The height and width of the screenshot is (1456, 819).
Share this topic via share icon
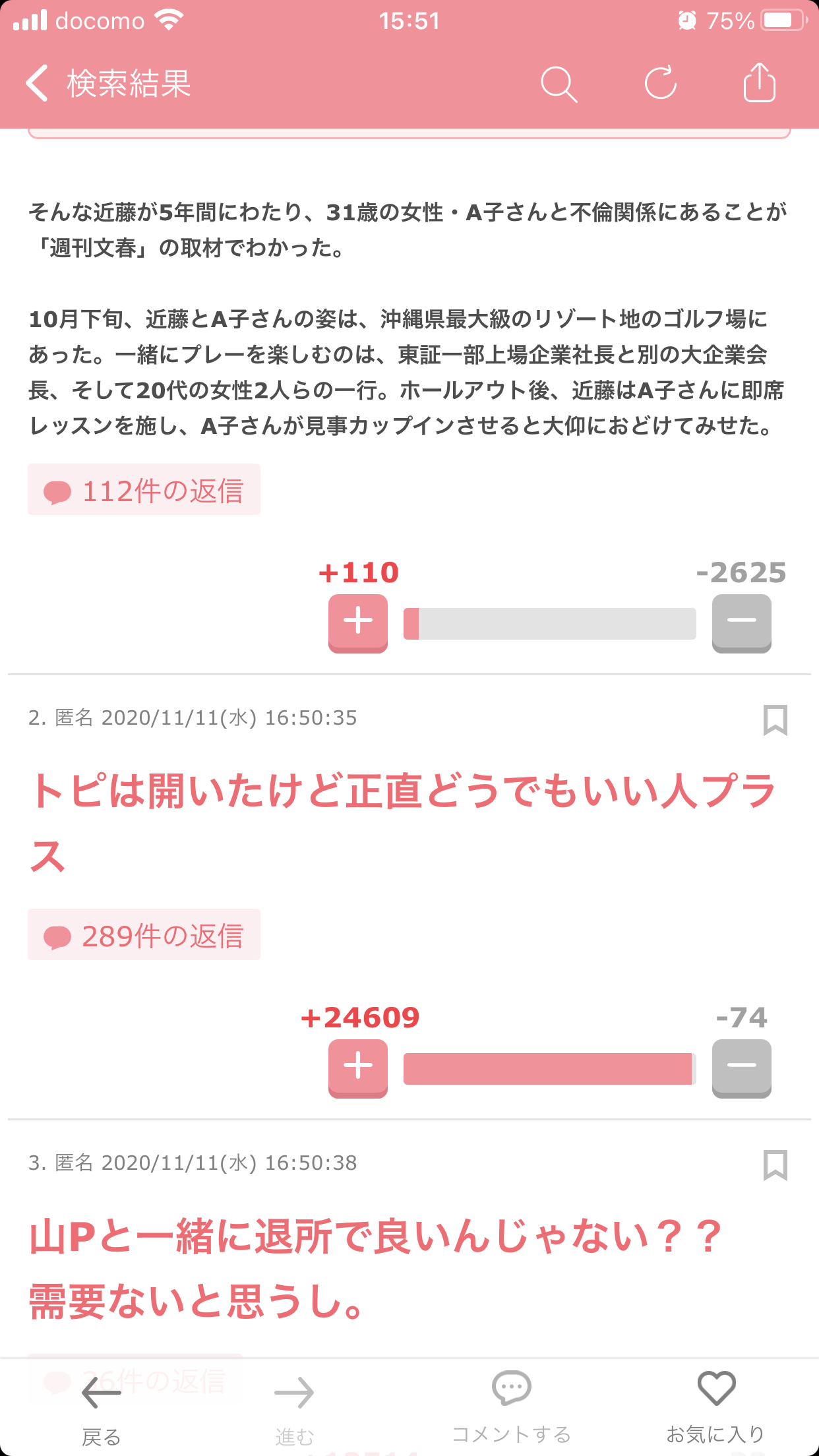coord(759,82)
